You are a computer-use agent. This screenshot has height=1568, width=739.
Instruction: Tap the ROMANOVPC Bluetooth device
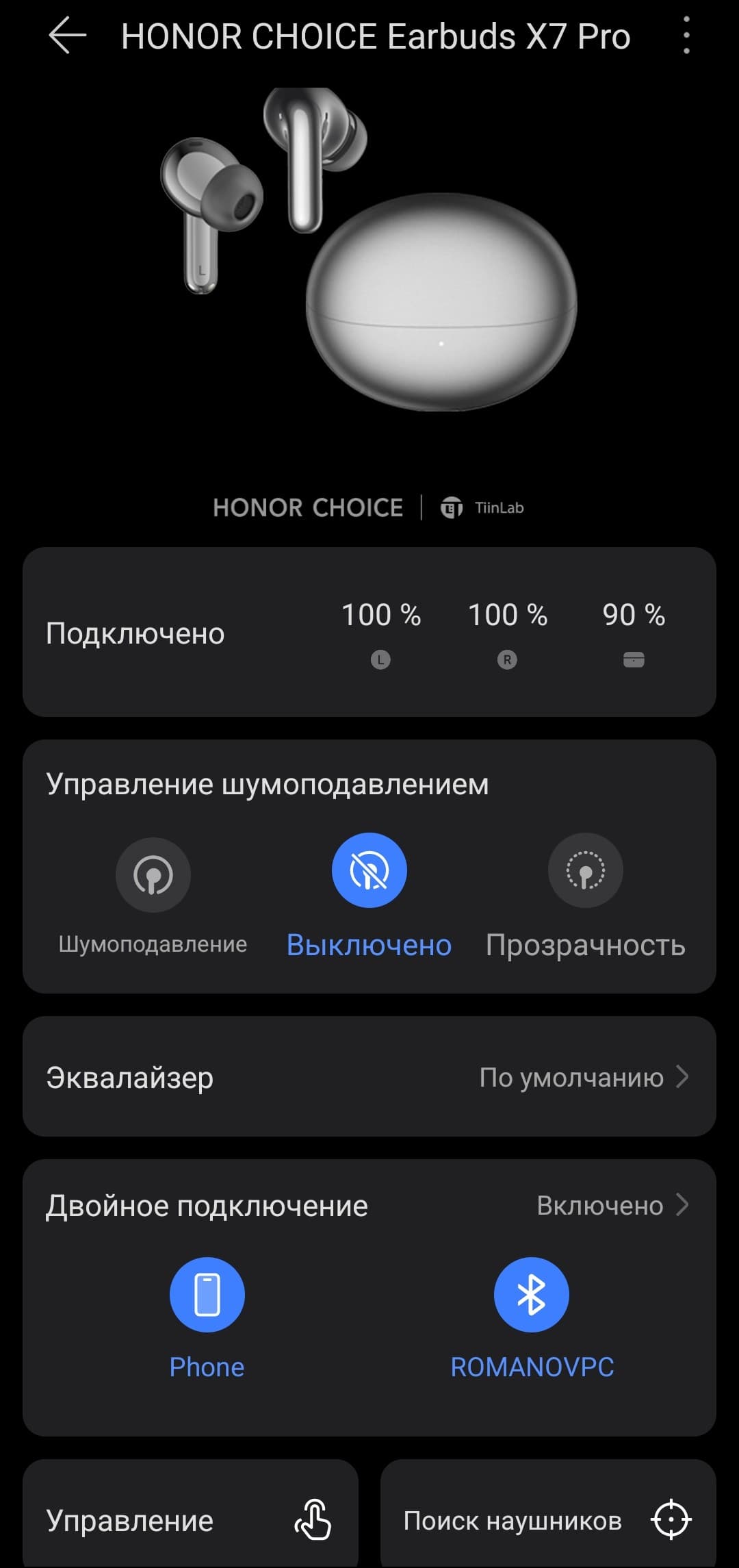[531, 1295]
